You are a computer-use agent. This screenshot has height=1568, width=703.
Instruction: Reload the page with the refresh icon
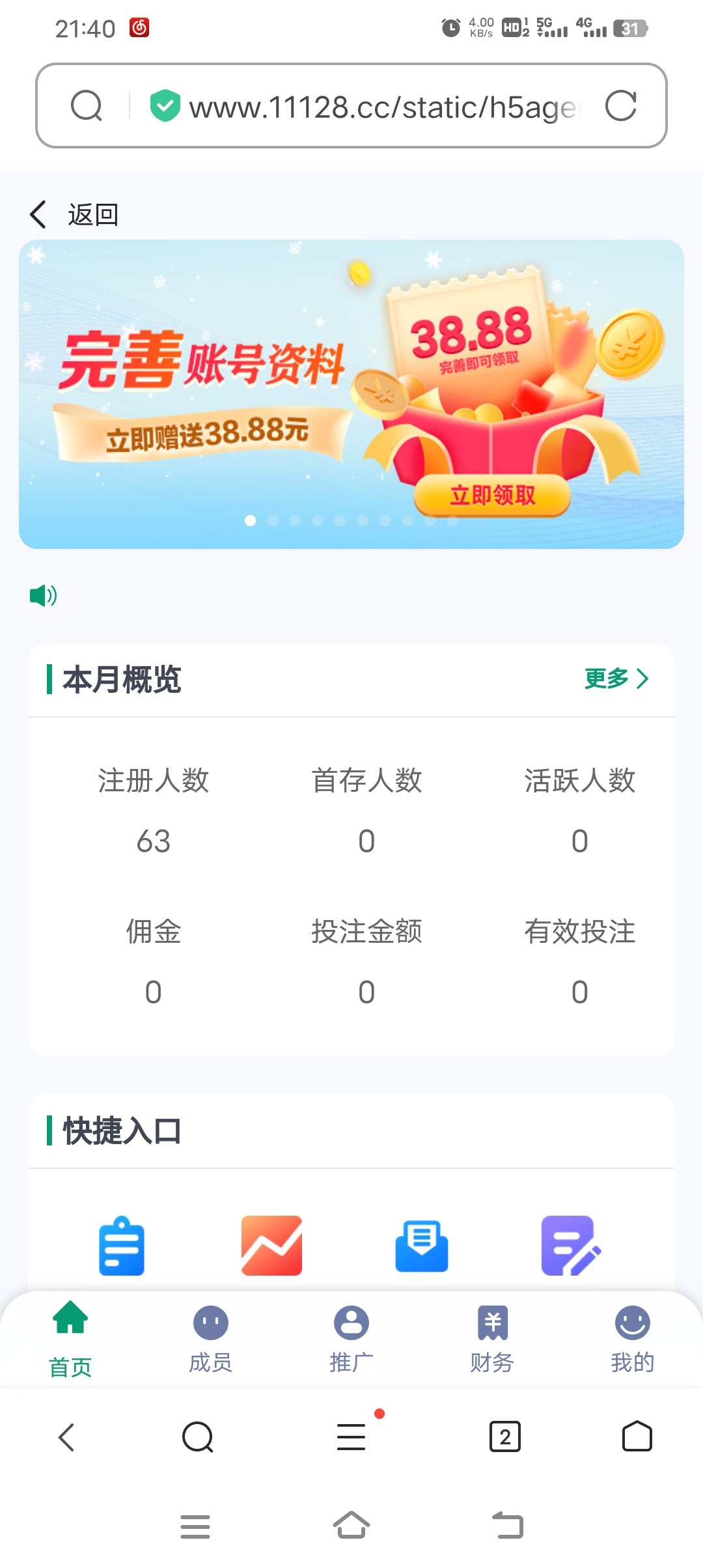click(620, 106)
